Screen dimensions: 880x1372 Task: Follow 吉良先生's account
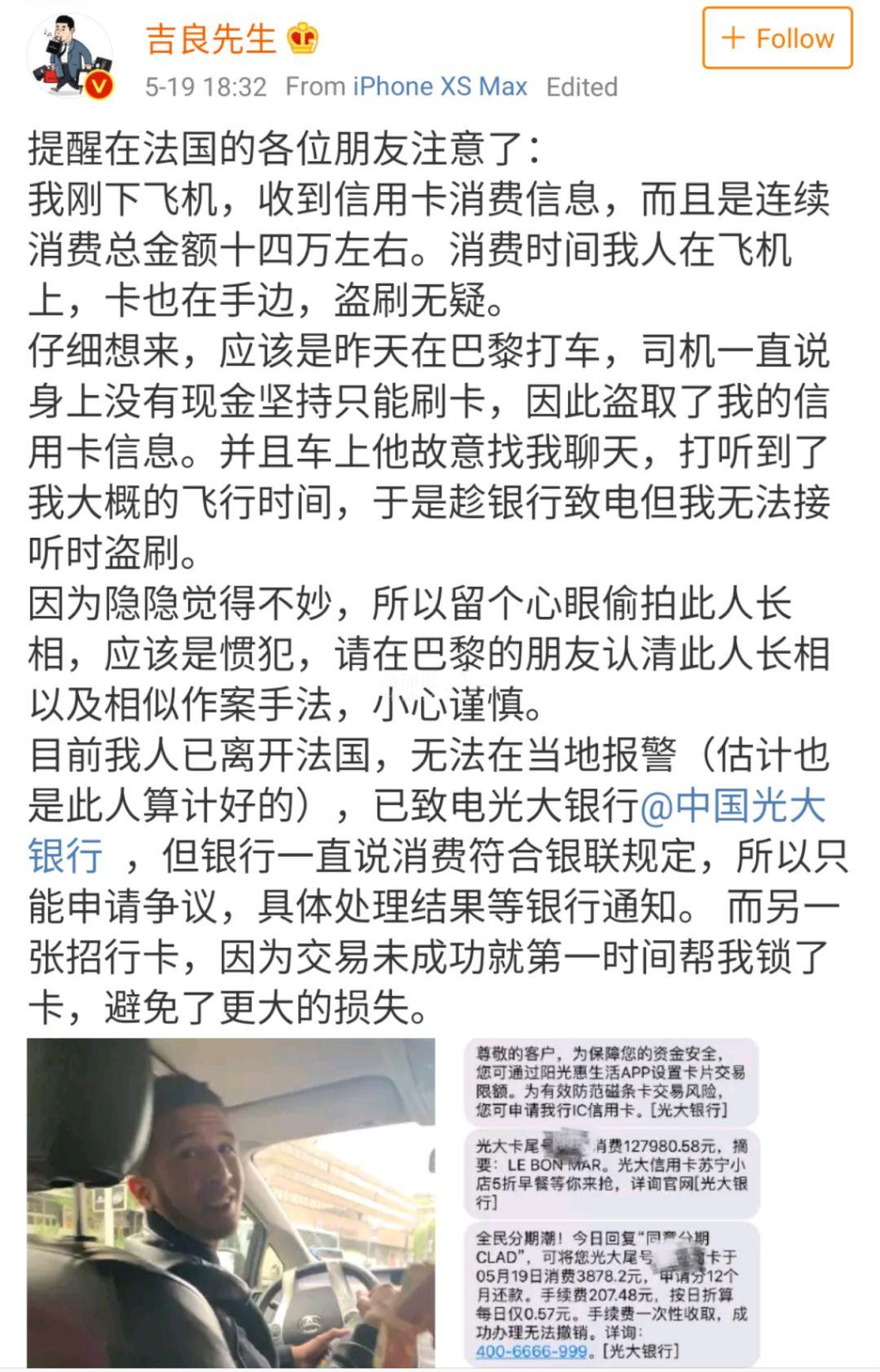[777, 38]
